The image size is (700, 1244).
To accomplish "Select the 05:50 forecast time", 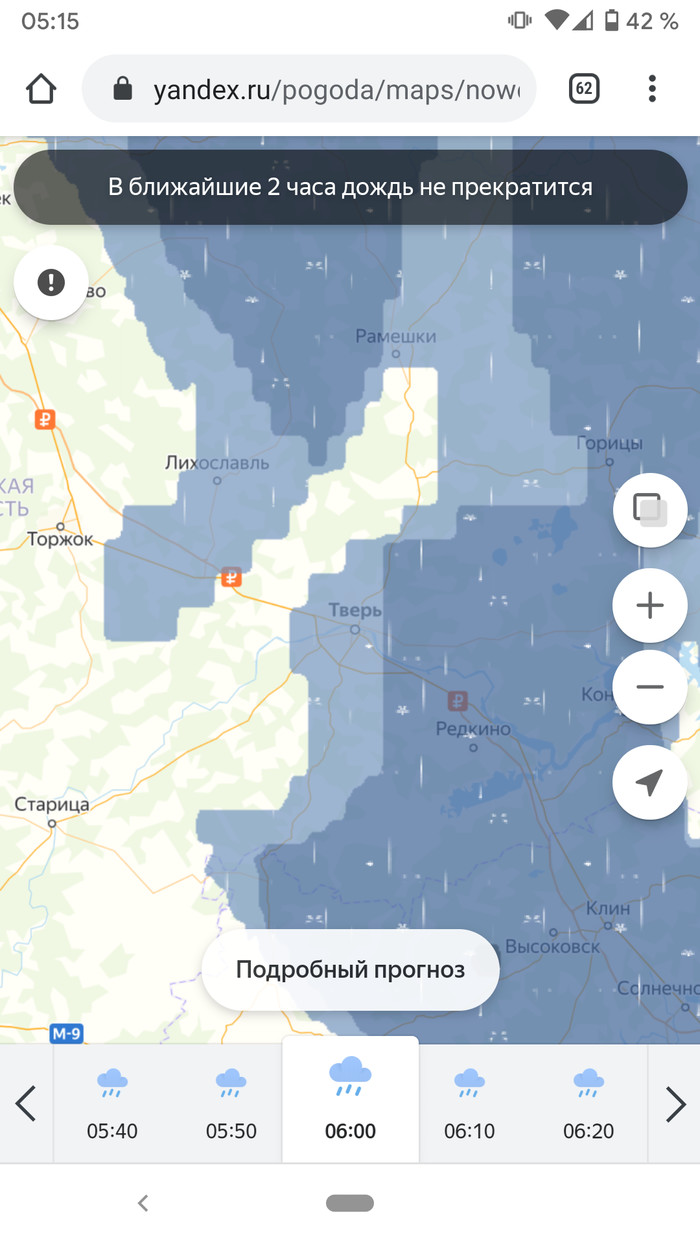I will tap(231, 1104).
